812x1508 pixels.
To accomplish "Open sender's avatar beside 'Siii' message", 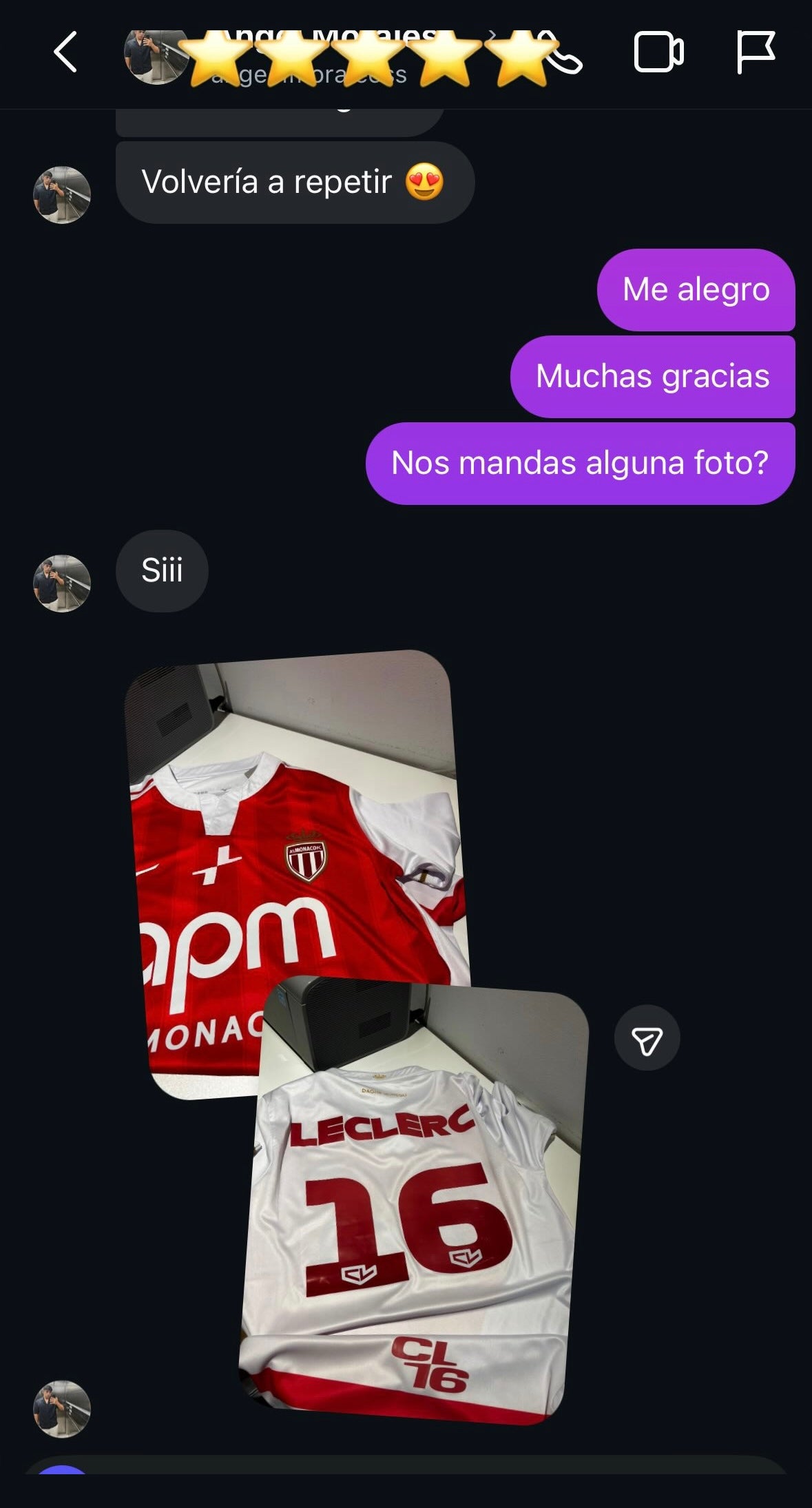I will click(62, 583).
